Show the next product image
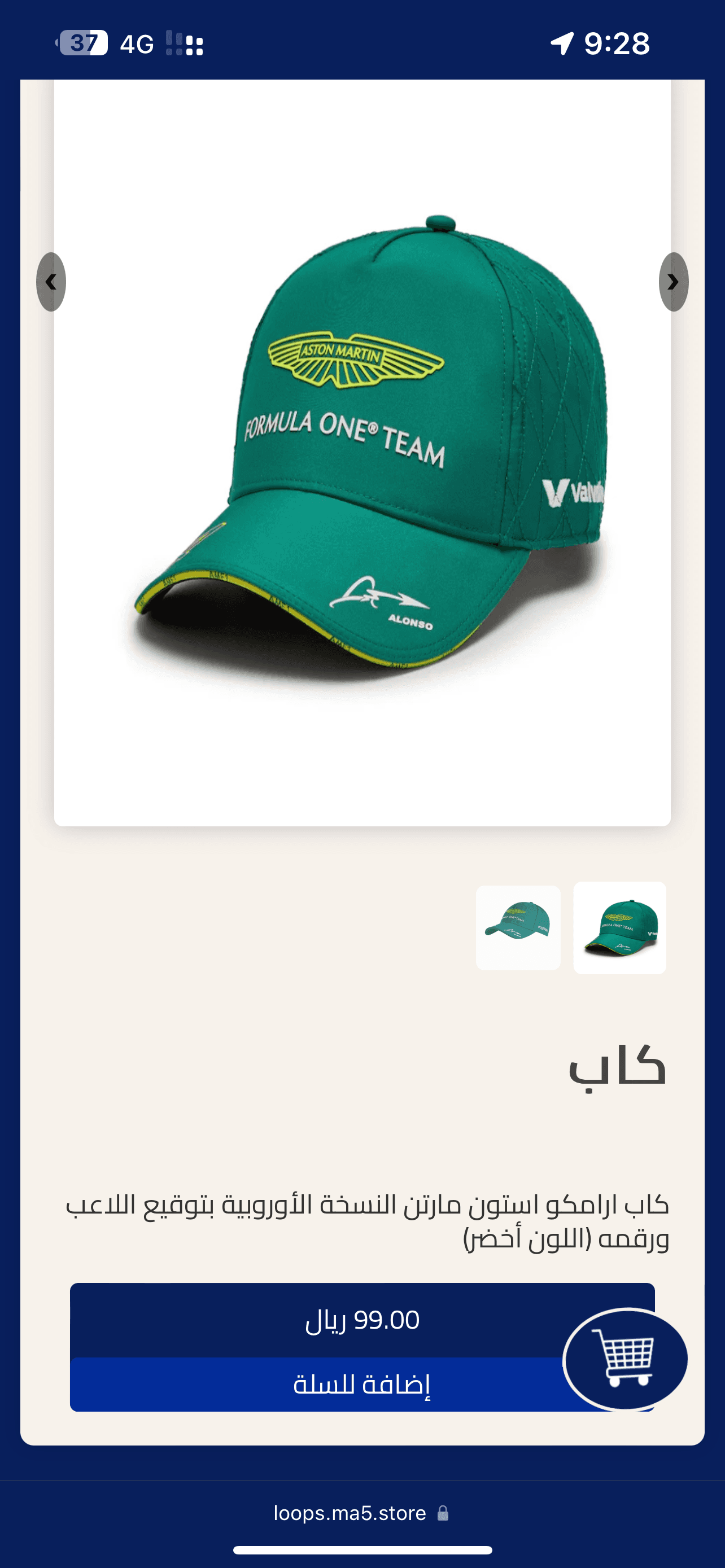This screenshot has width=725, height=1568. pos(673,282)
